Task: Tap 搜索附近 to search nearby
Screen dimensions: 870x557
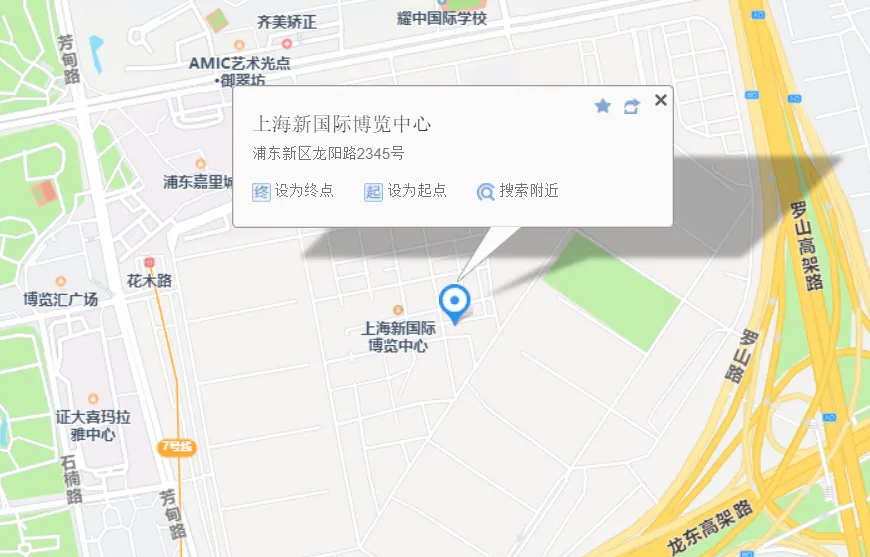Action: (518, 191)
